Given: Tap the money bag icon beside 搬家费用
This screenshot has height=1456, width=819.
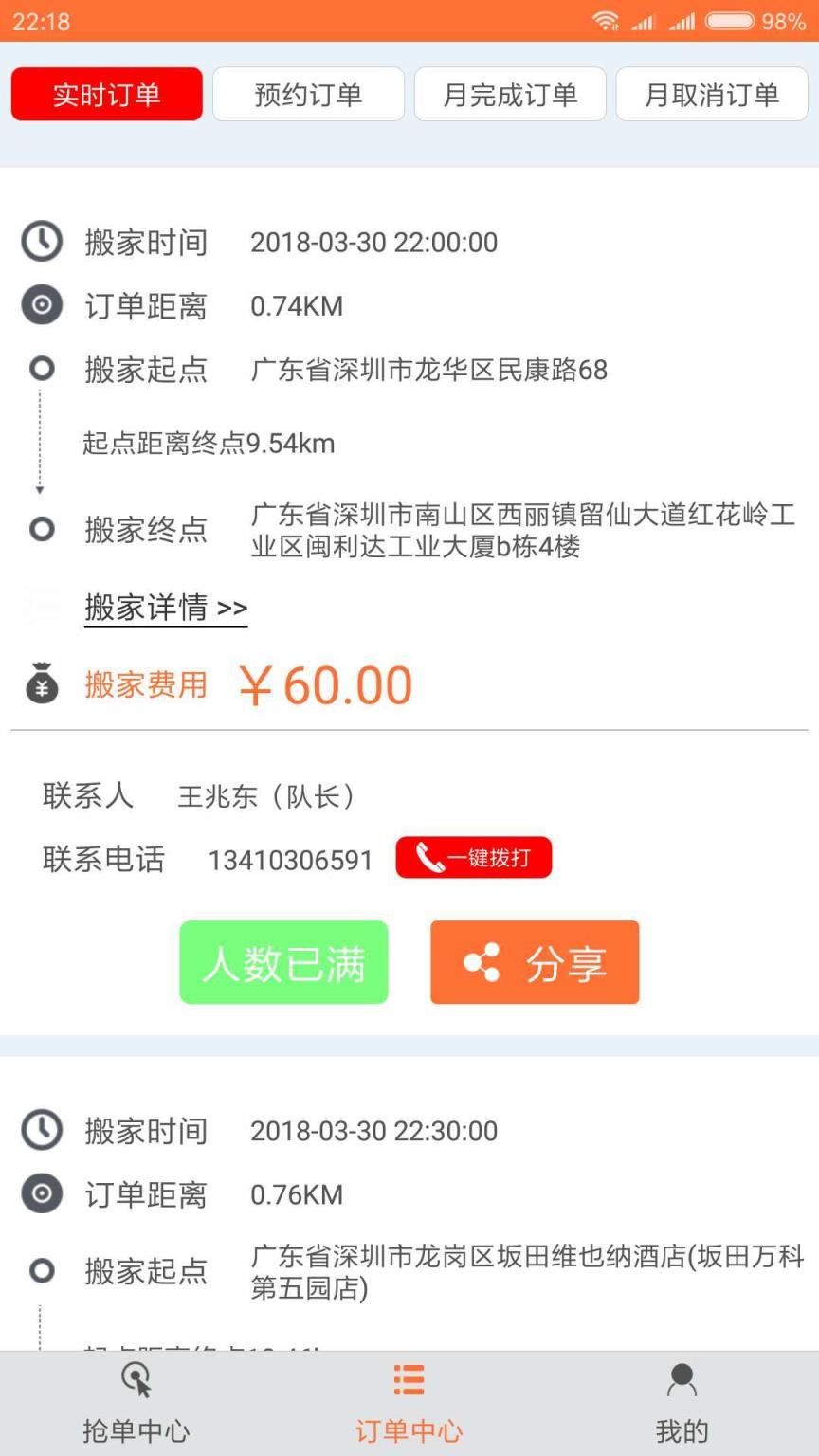Looking at the screenshot, I should 41,684.
